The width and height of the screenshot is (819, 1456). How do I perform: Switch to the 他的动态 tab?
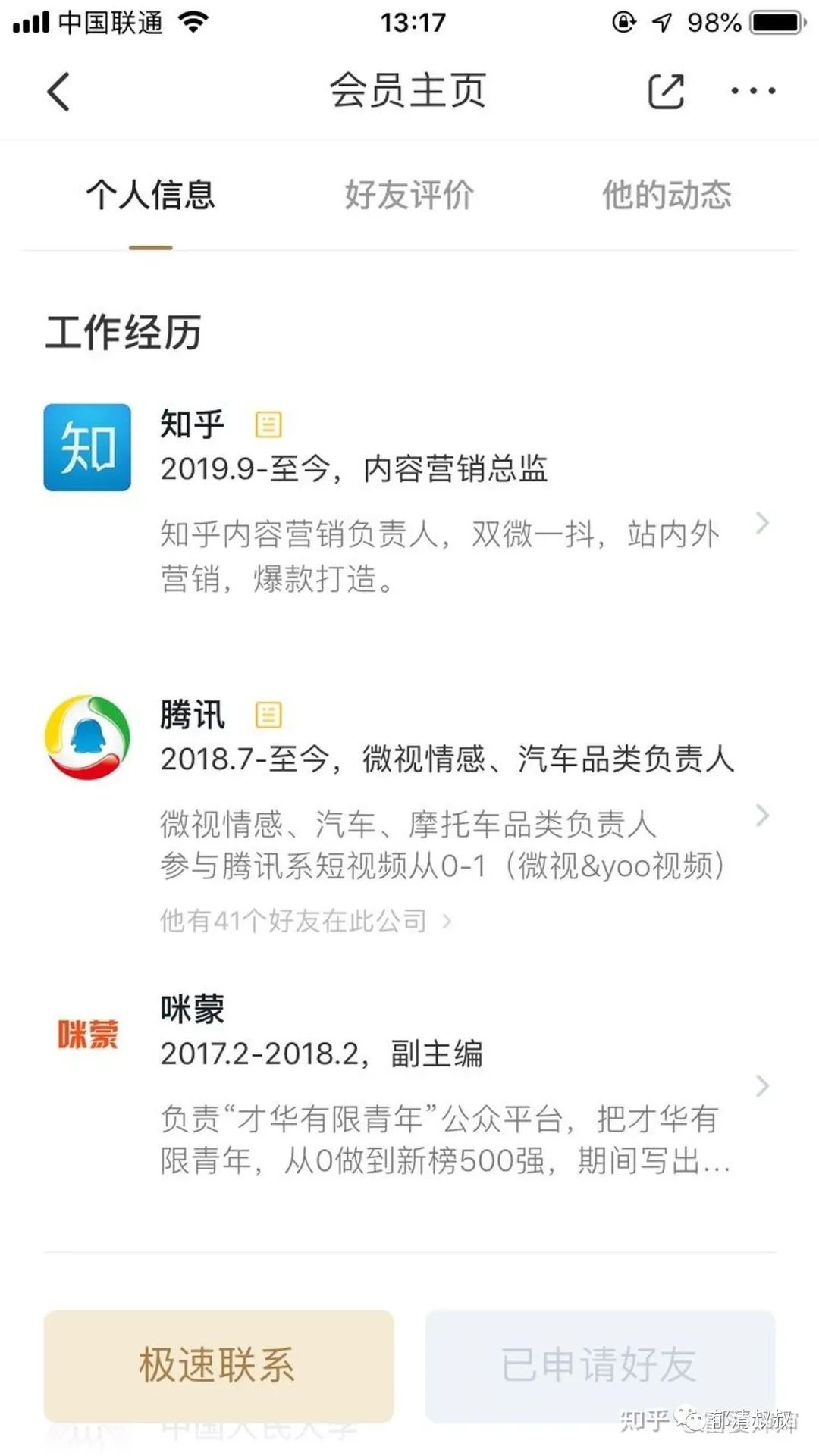click(x=667, y=196)
